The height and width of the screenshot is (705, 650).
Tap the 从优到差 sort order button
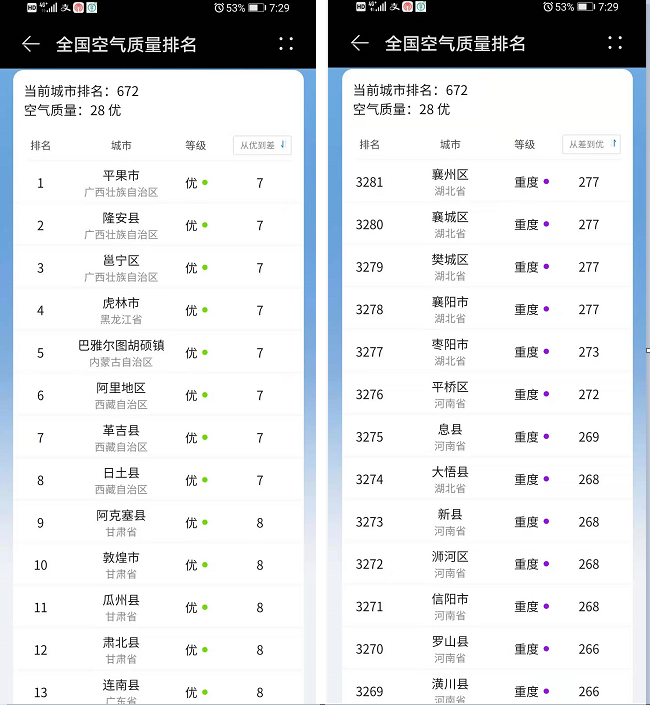click(263, 145)
